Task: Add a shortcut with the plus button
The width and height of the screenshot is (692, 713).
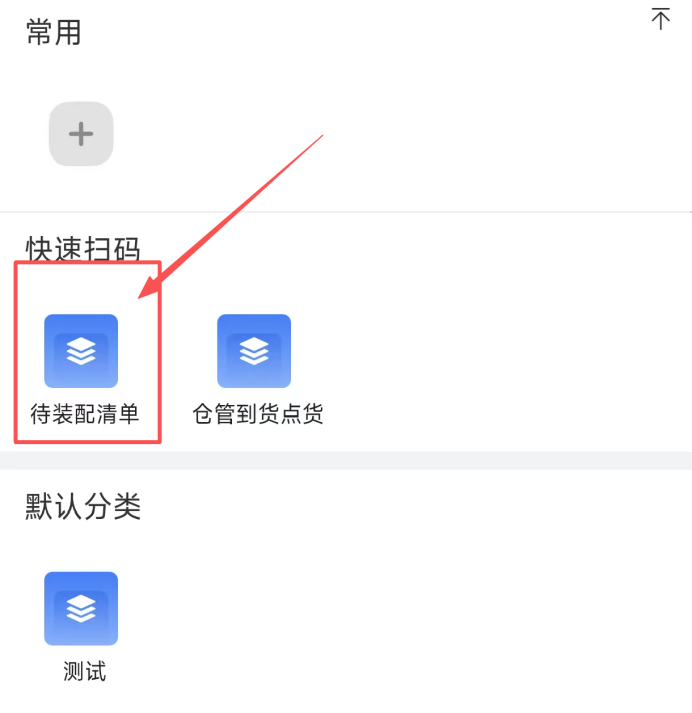Action: tap(81, 134)
